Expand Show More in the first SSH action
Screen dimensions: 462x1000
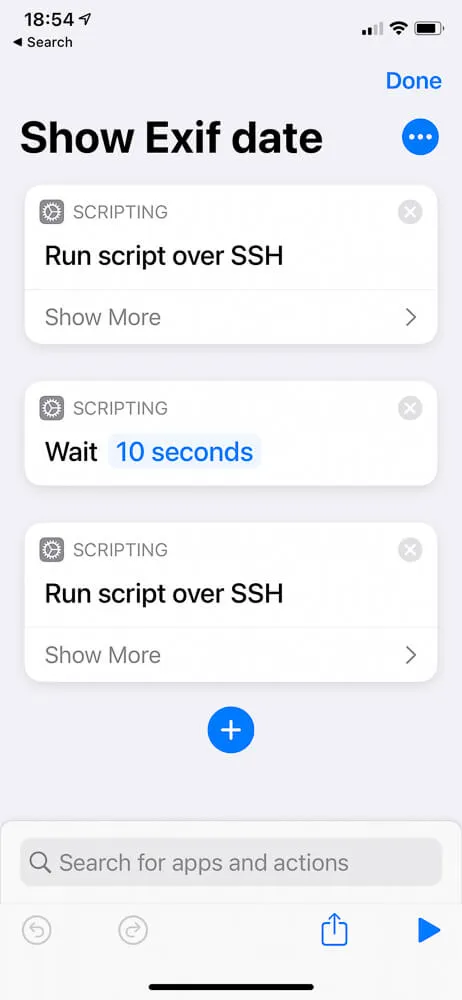click(231, 317)
